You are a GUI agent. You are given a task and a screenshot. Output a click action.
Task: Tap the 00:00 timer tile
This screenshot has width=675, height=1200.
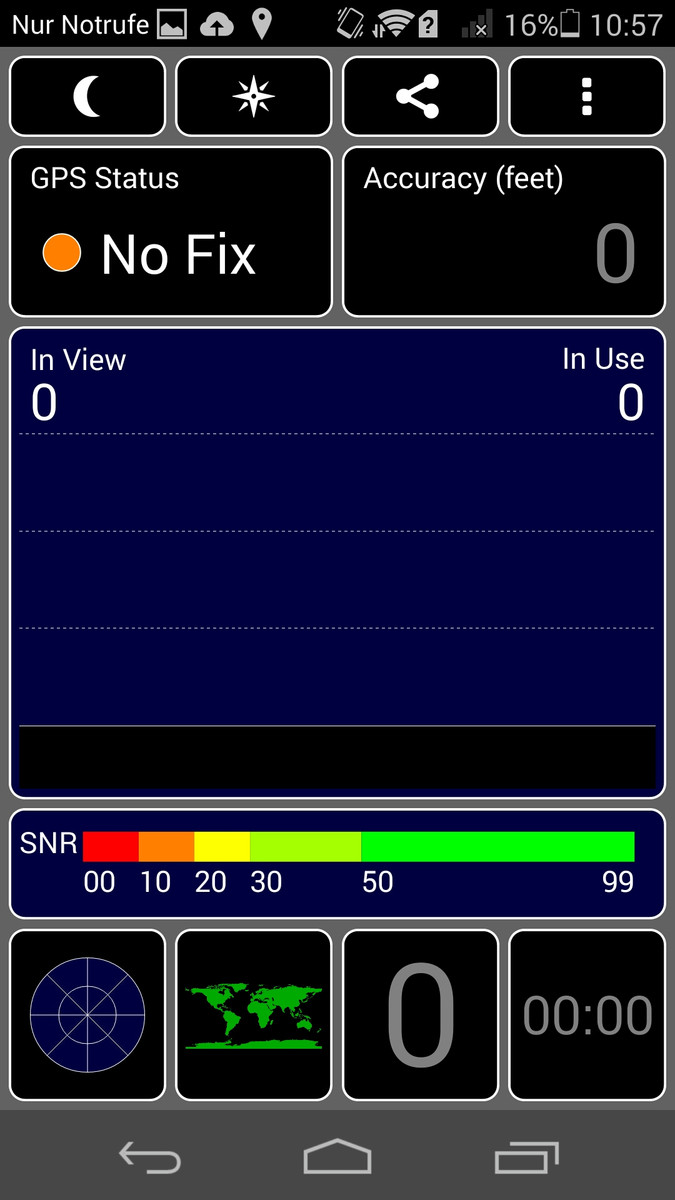click(587, 1015)
